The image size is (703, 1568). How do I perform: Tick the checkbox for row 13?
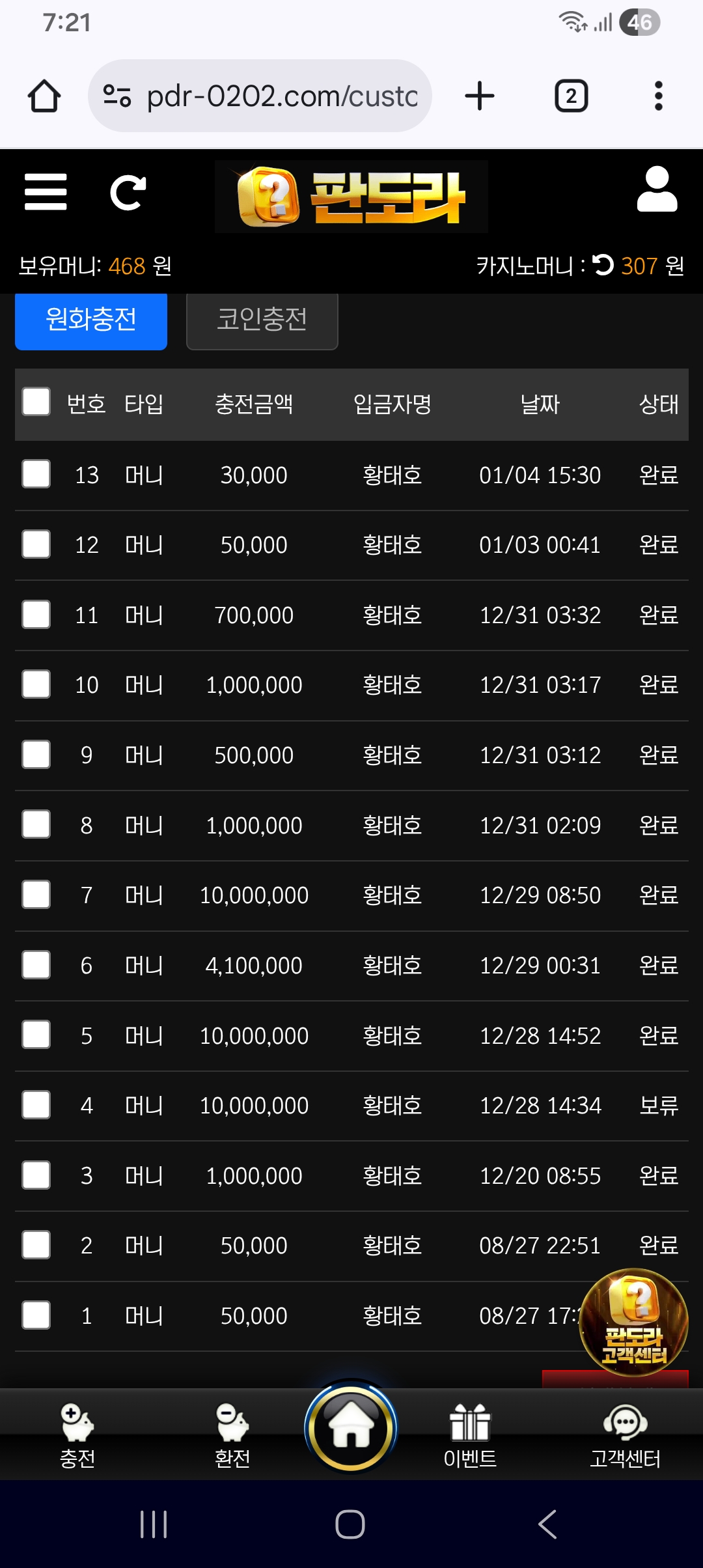36,474
